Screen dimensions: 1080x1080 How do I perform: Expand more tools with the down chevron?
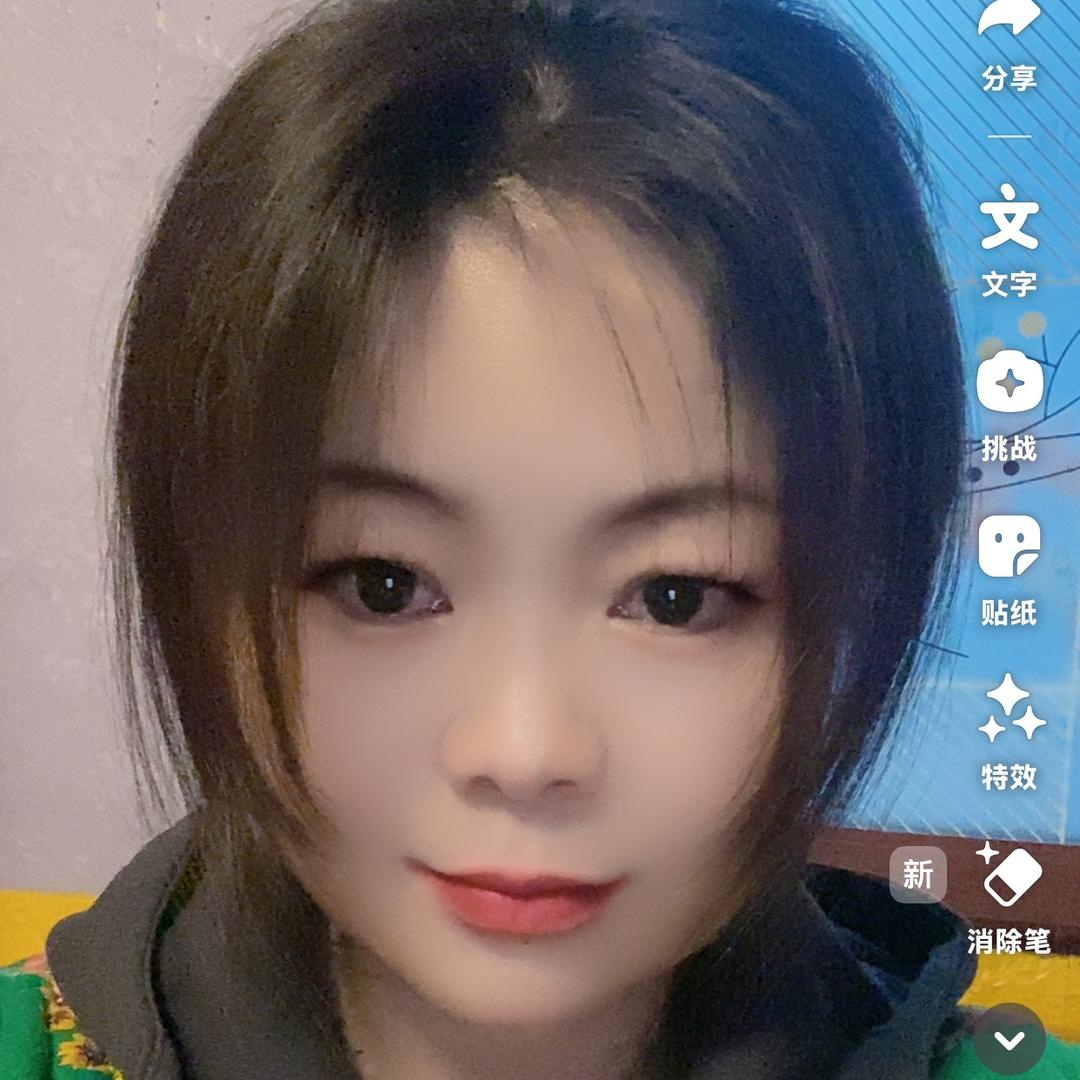[1009, 1040]
